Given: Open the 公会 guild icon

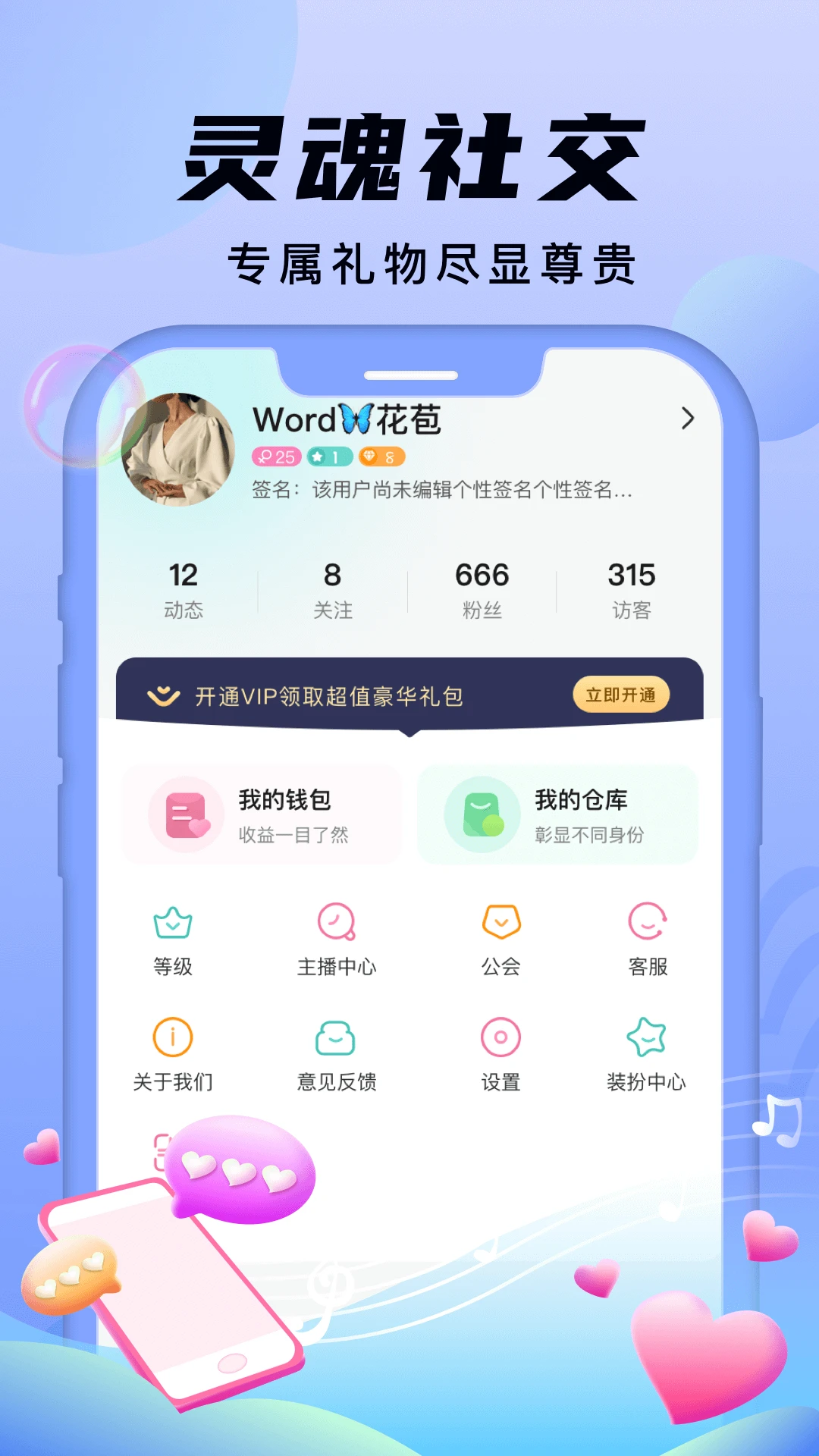Looking at the screenshot, I should (502, 921).
